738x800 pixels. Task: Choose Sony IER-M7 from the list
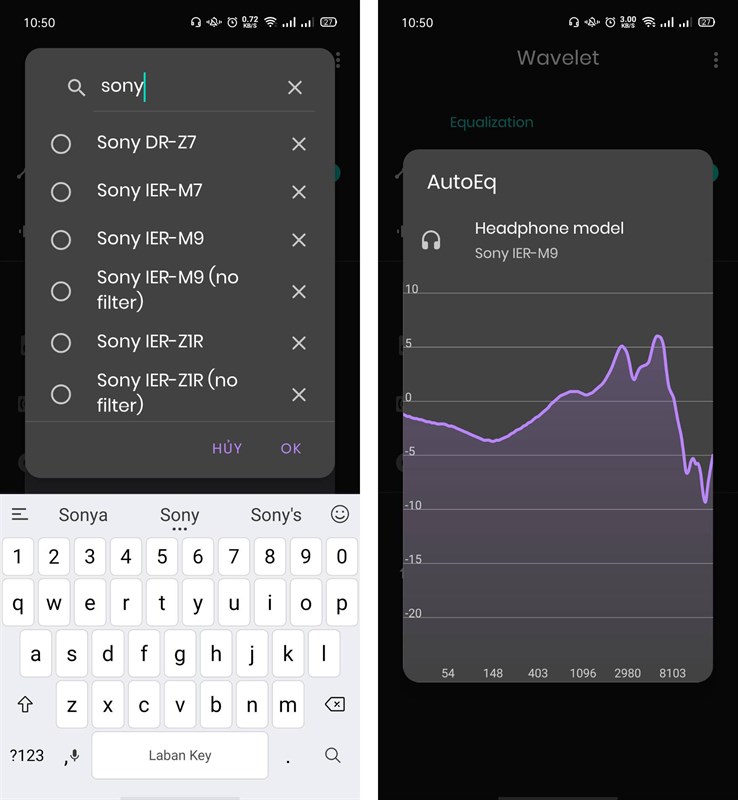pos(61,192)
